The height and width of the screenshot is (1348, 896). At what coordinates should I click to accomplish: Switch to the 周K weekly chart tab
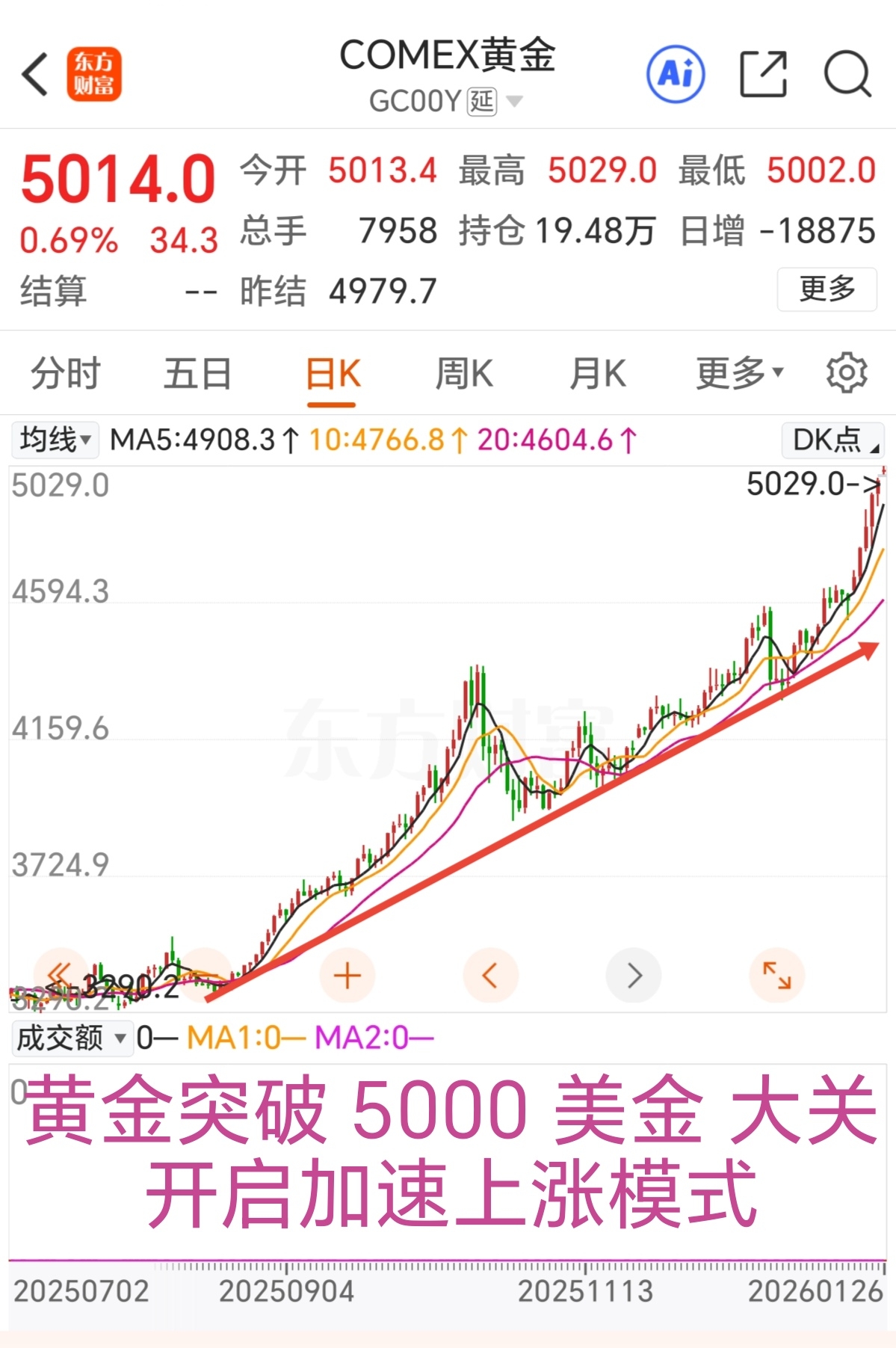pos(464,373)
